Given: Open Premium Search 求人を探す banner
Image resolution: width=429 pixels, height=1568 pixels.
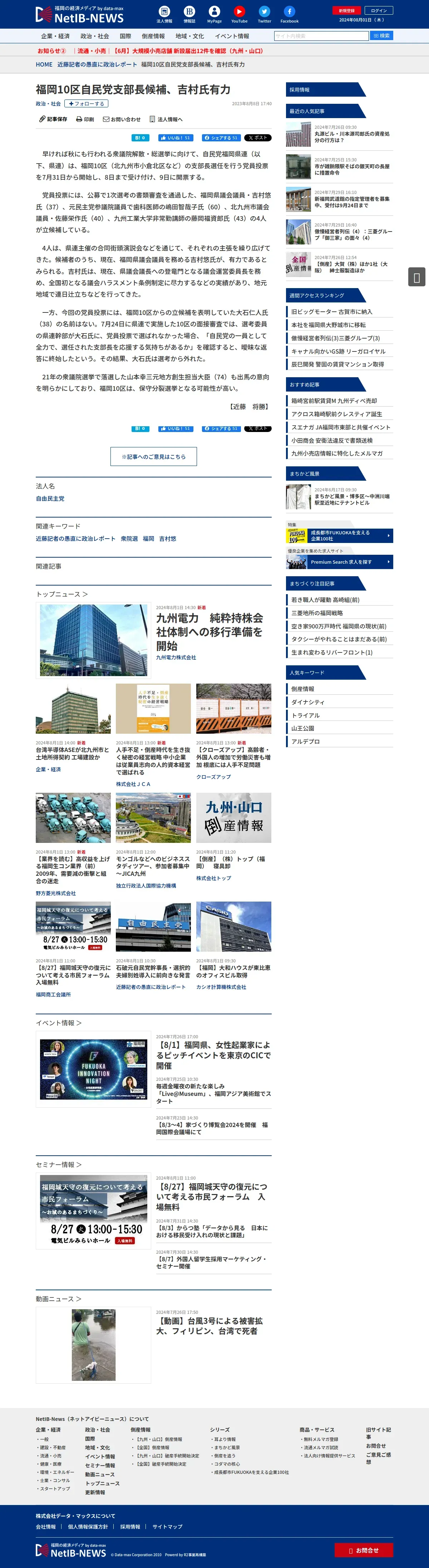Looking at the screenshot, I should coord(340,562).
